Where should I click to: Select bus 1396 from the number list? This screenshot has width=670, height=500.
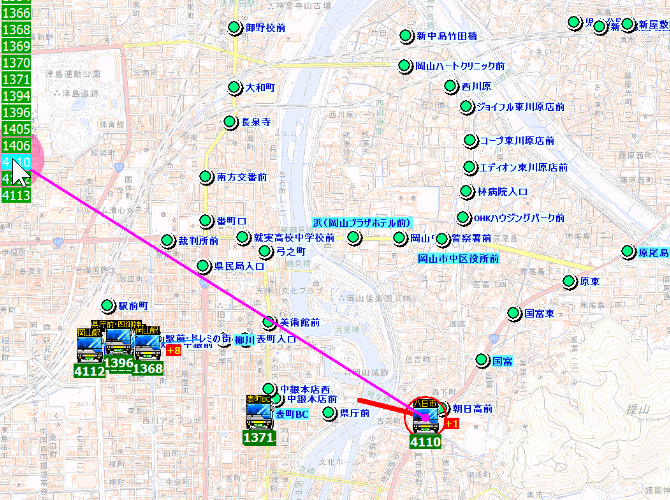pyautogui.click(x=16, y=112)
